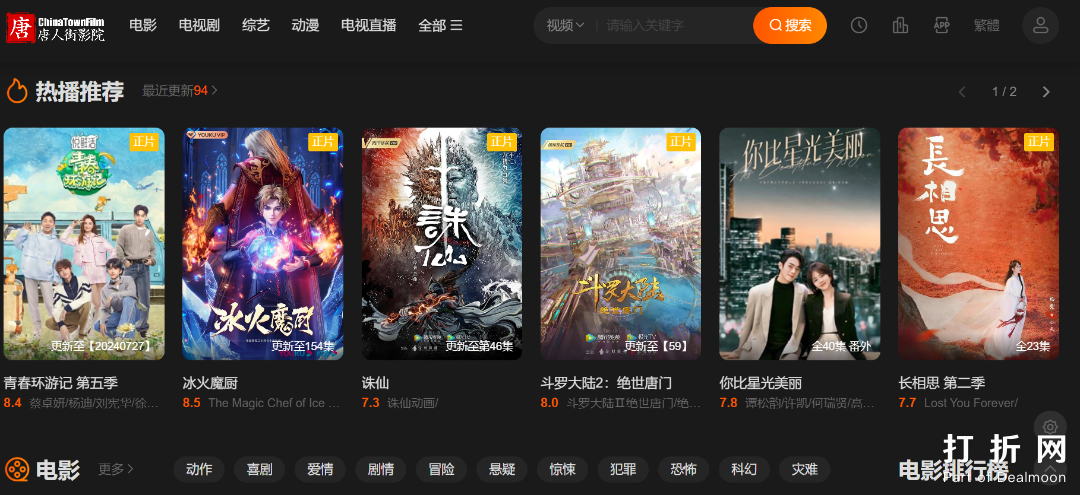Open the 视频 search type dropdown

click(x=565, y=25)
